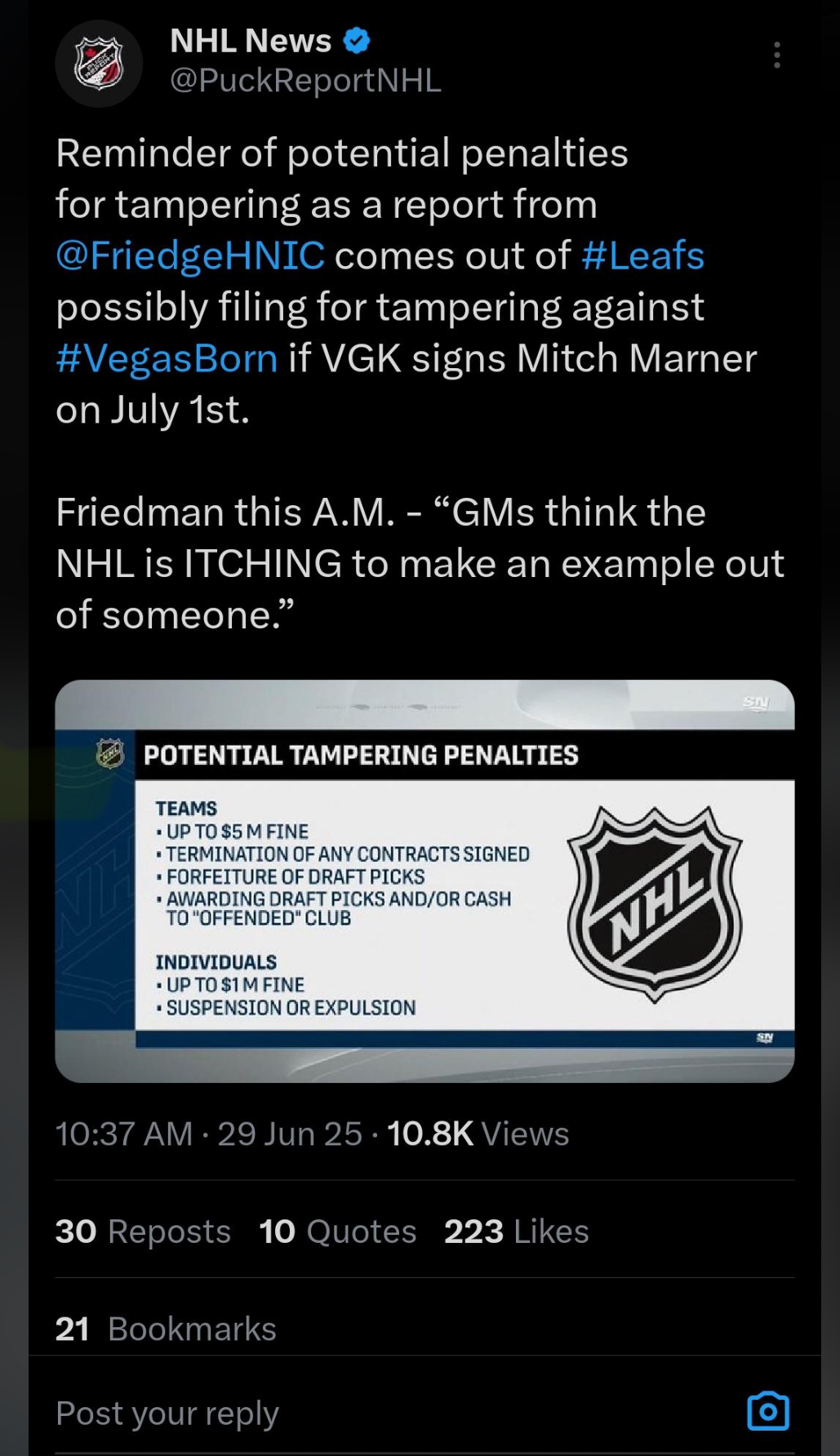View the 30 Reposts list
Image resolution: width=840 pixels, height=1456 pixels.
(x=143, y=1232)
